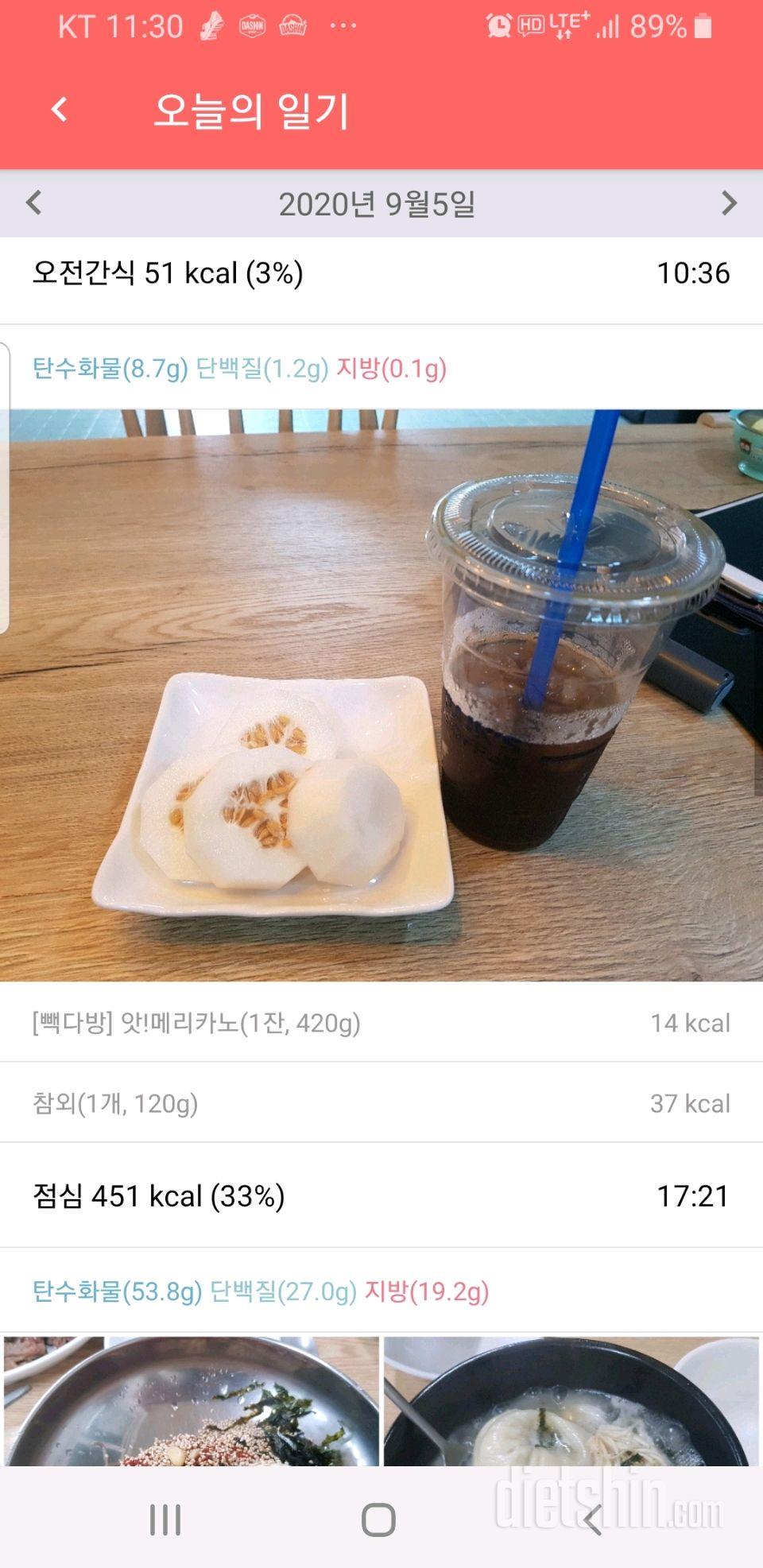
Task: Open the 점심 451 kcal entry
Action: pos(380,1195)
